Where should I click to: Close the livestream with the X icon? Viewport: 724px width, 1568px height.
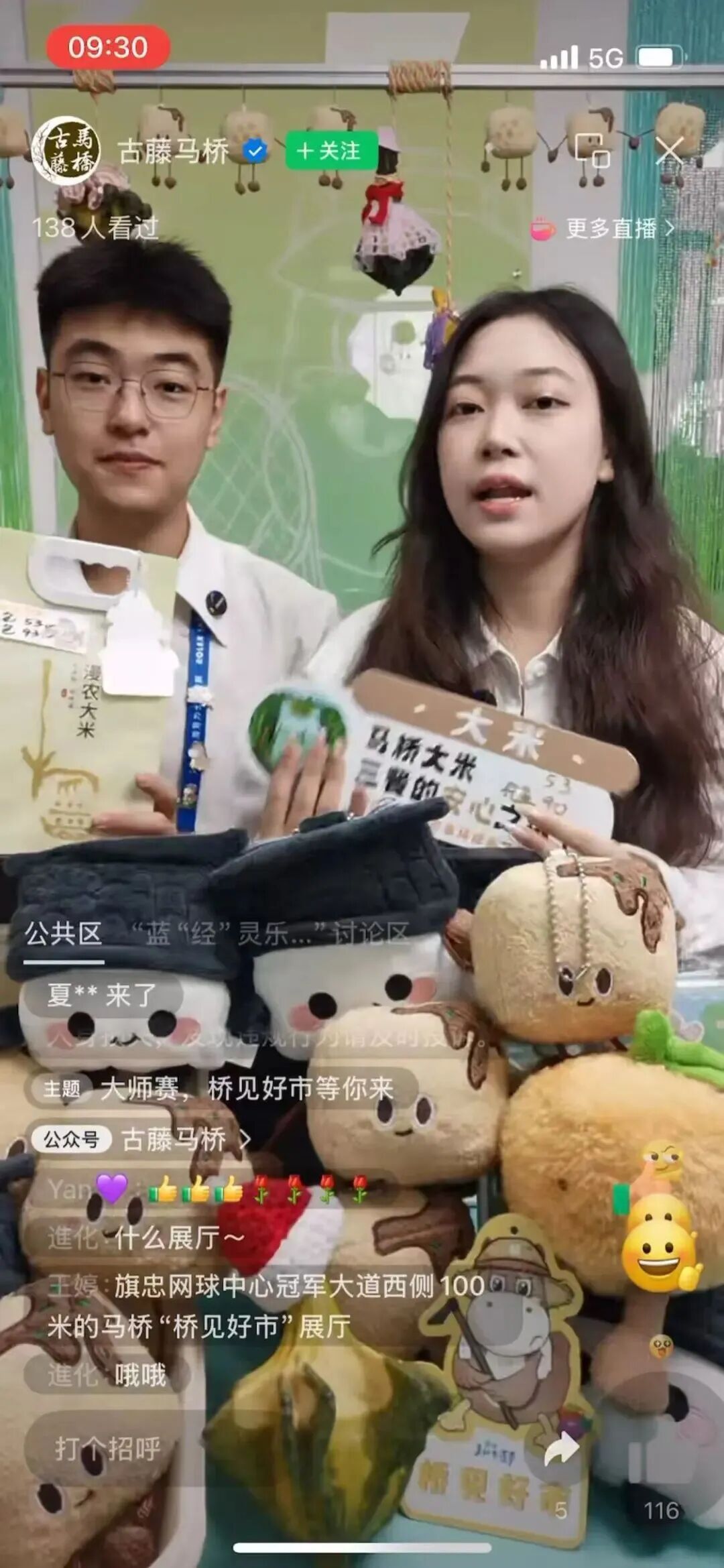pos(669,150)
